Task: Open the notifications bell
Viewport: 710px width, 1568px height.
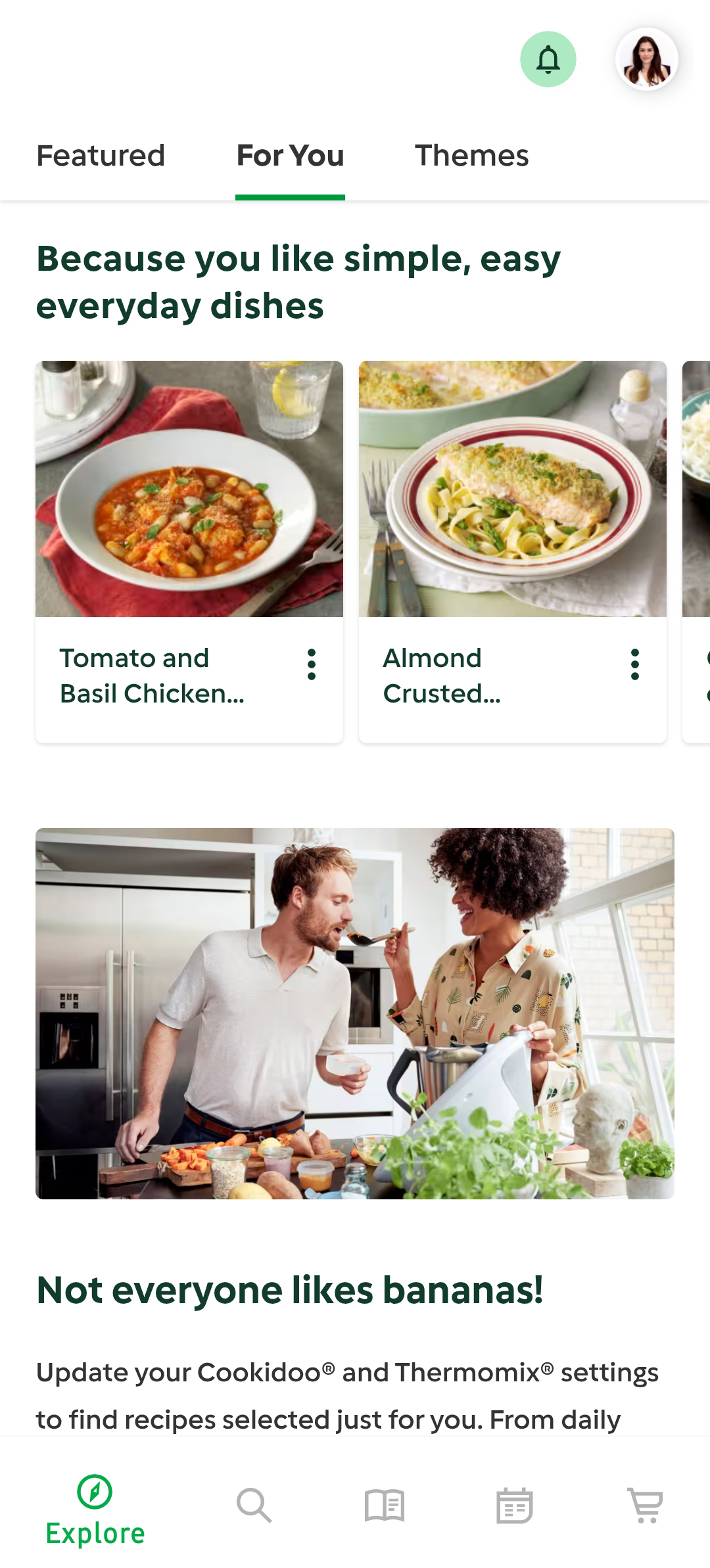Action: [548, 59]
